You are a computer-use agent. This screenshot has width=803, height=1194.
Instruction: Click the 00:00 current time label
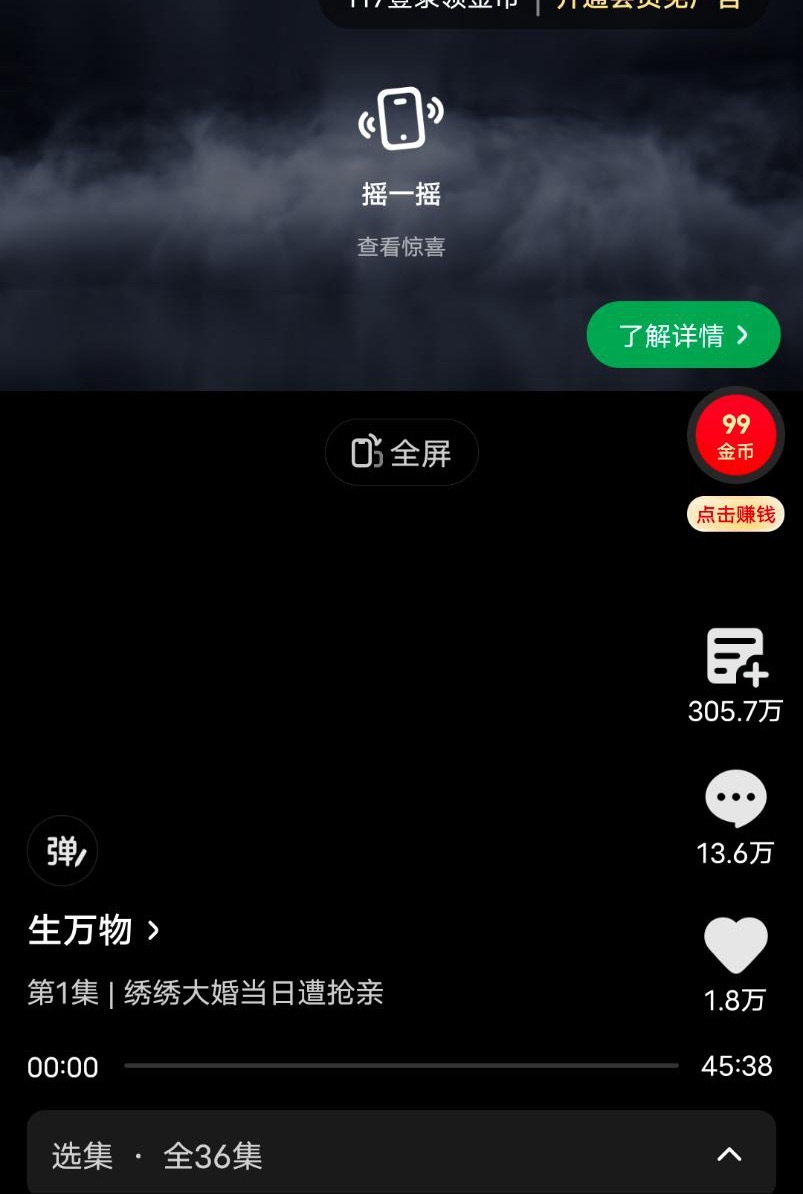tap(62, 1066)
